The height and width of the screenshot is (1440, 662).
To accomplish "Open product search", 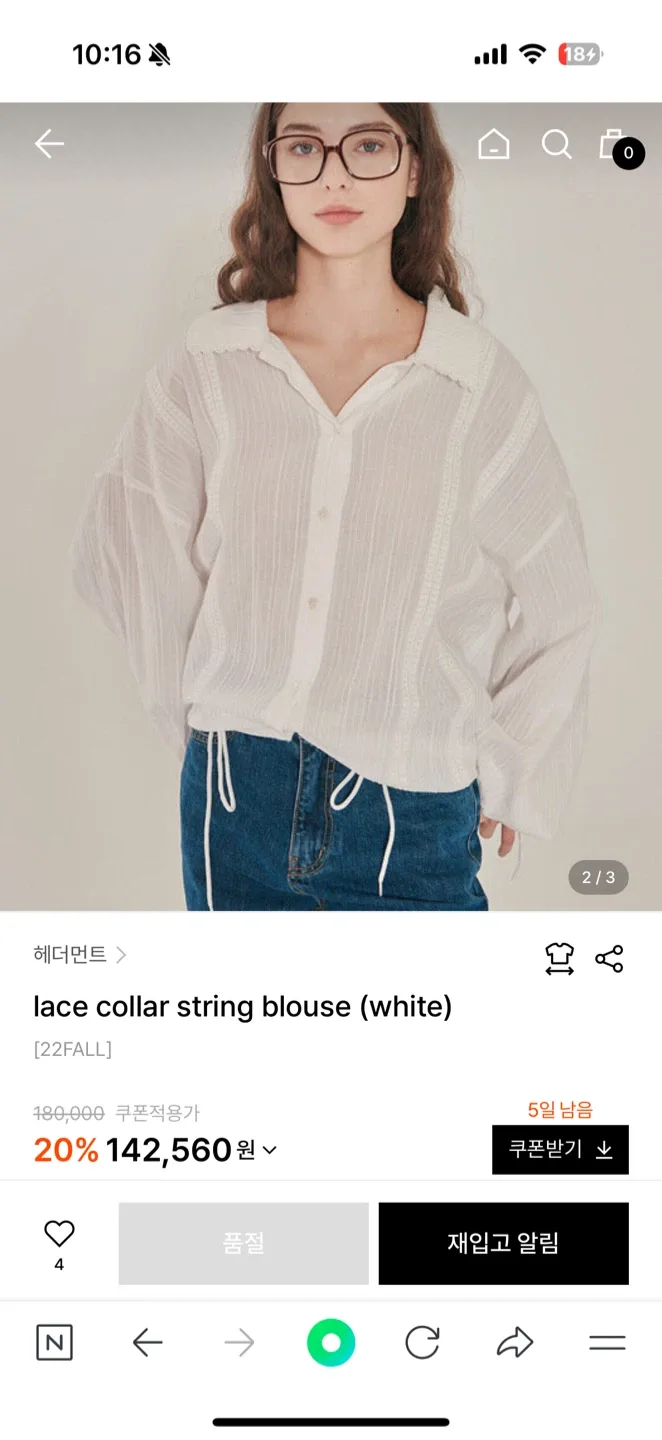I will pos(556,146).
